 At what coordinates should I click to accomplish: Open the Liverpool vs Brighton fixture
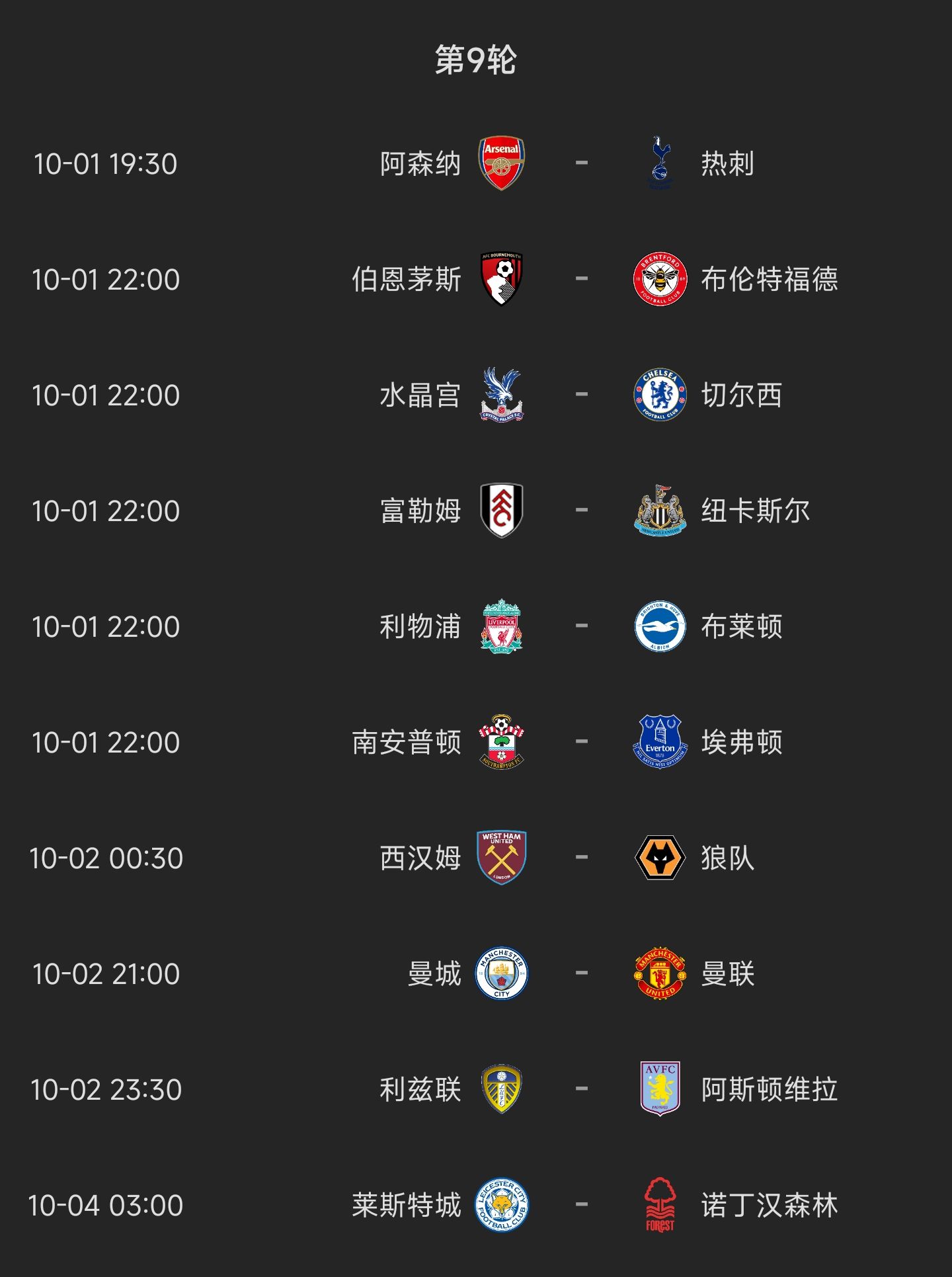(x=580, y=626)
